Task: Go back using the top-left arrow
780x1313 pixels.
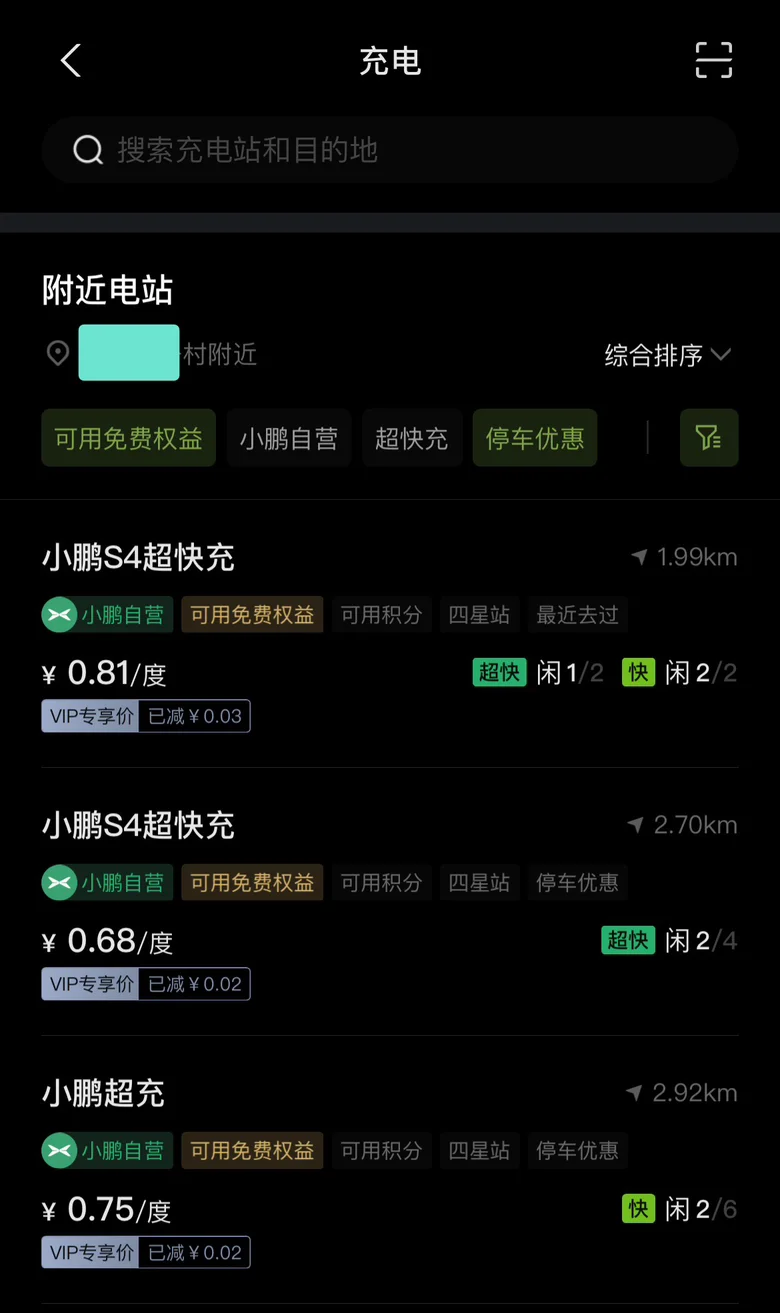Action: pyautogui.click(x=70, y=61)
